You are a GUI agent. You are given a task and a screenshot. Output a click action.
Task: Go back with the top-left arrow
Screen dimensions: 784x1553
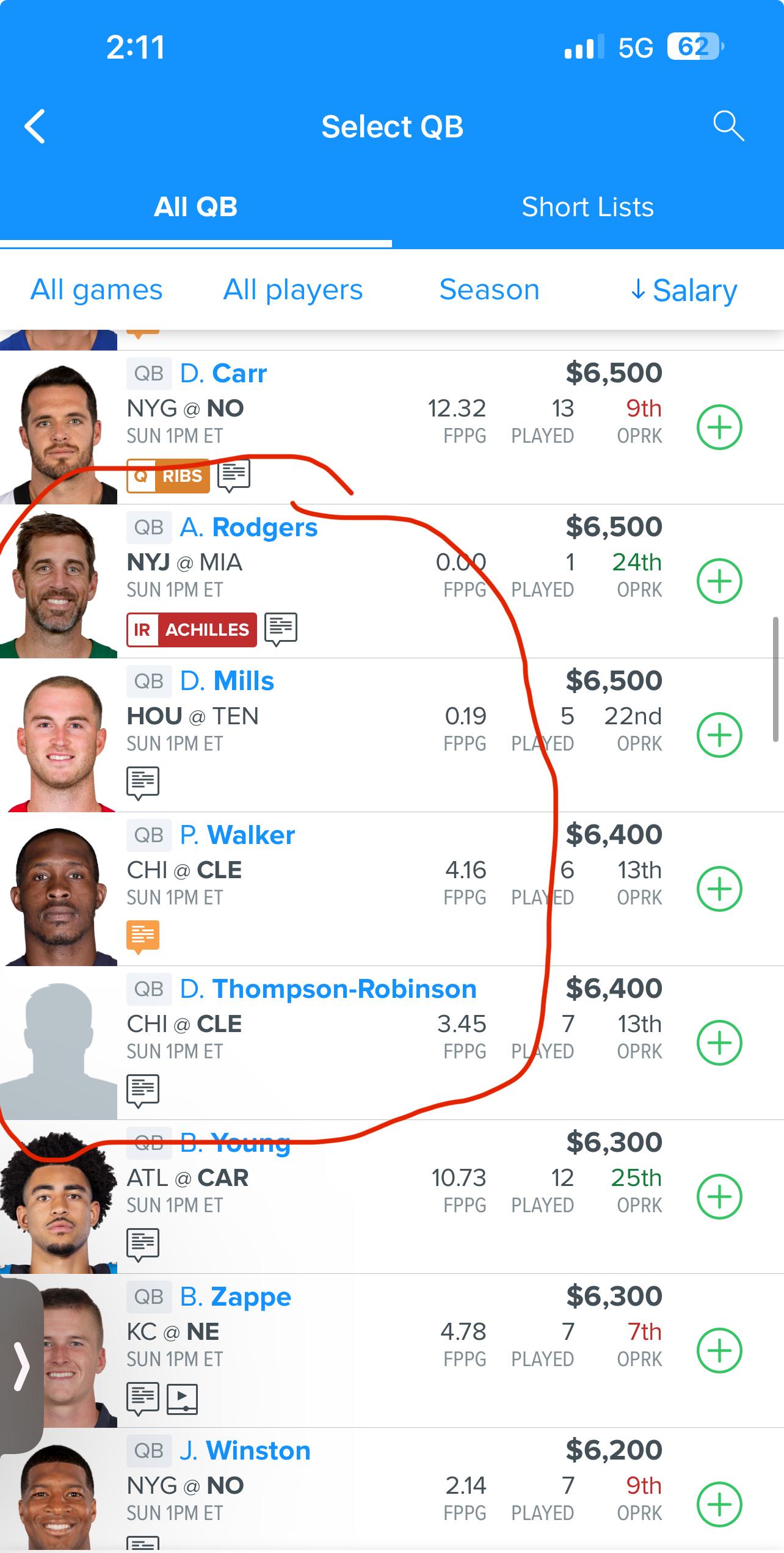[x=35, y=126]
